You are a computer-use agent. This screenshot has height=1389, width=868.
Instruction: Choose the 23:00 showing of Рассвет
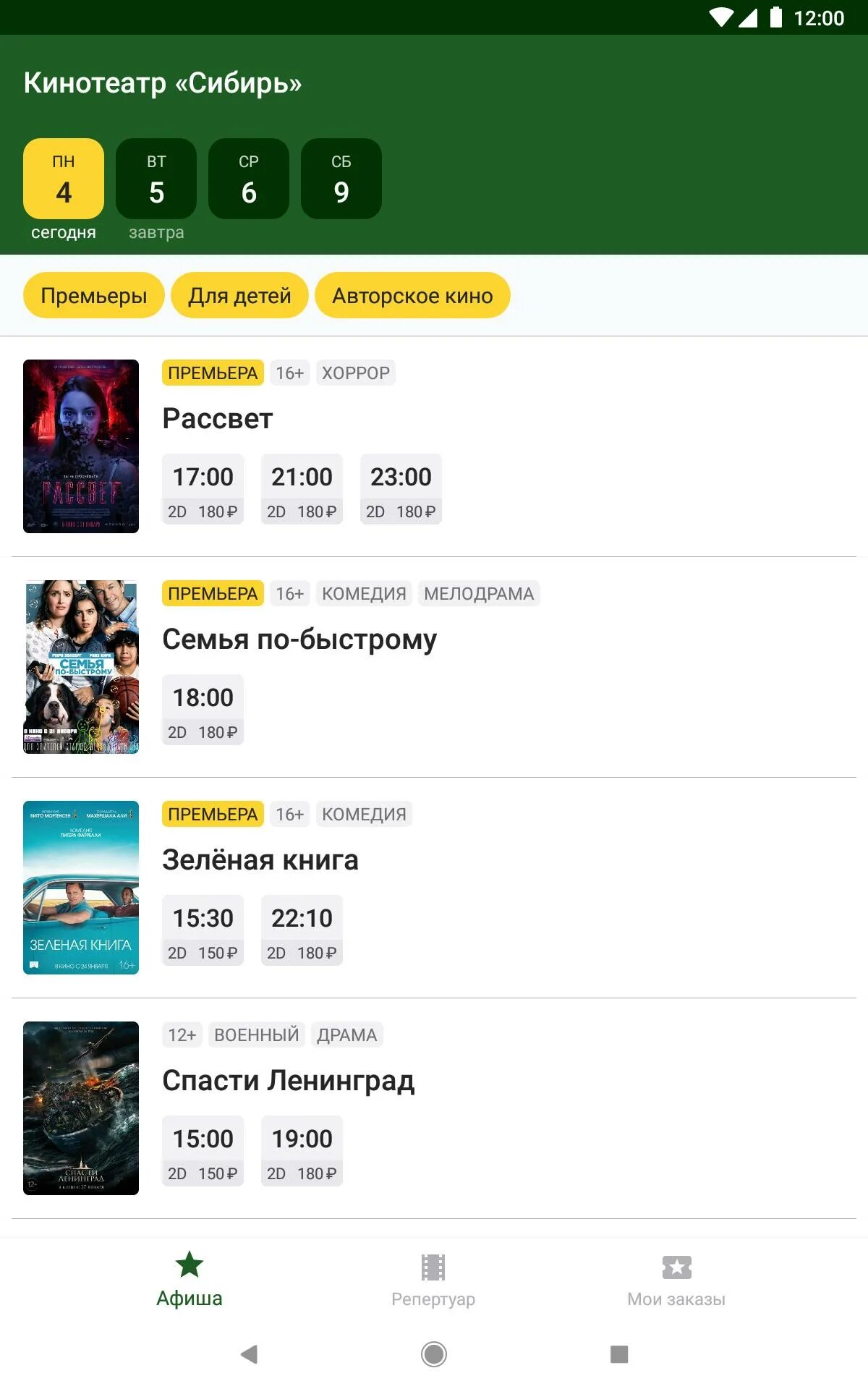click(x=401, y=489)
